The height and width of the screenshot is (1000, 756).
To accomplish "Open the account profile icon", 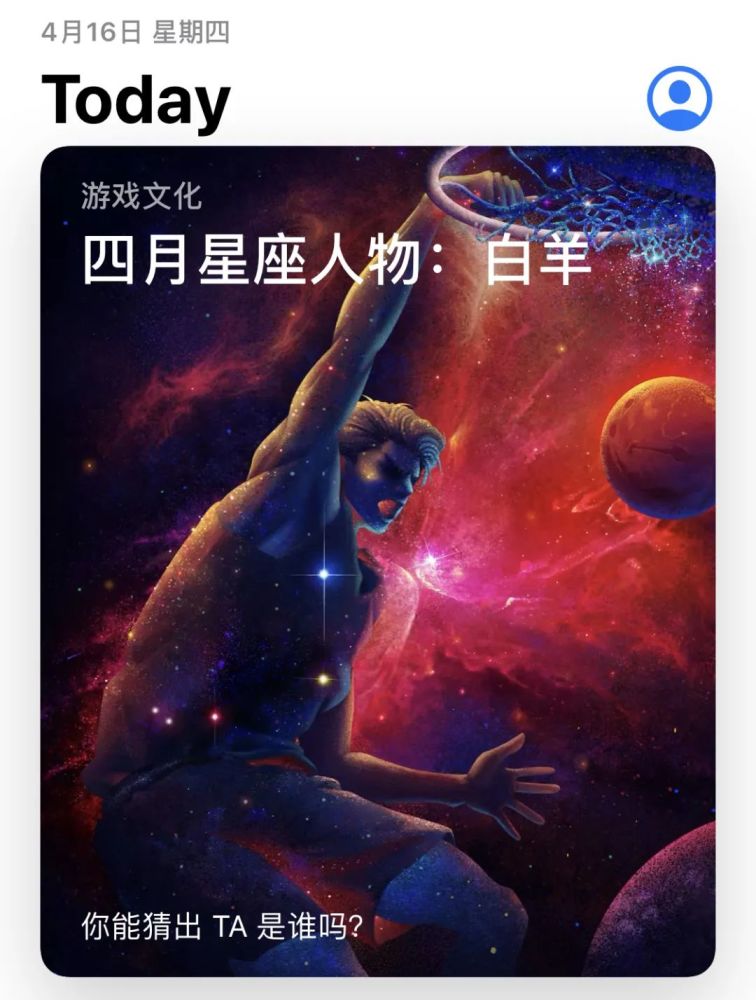I will pyautogui.click(x=679, y=97).
